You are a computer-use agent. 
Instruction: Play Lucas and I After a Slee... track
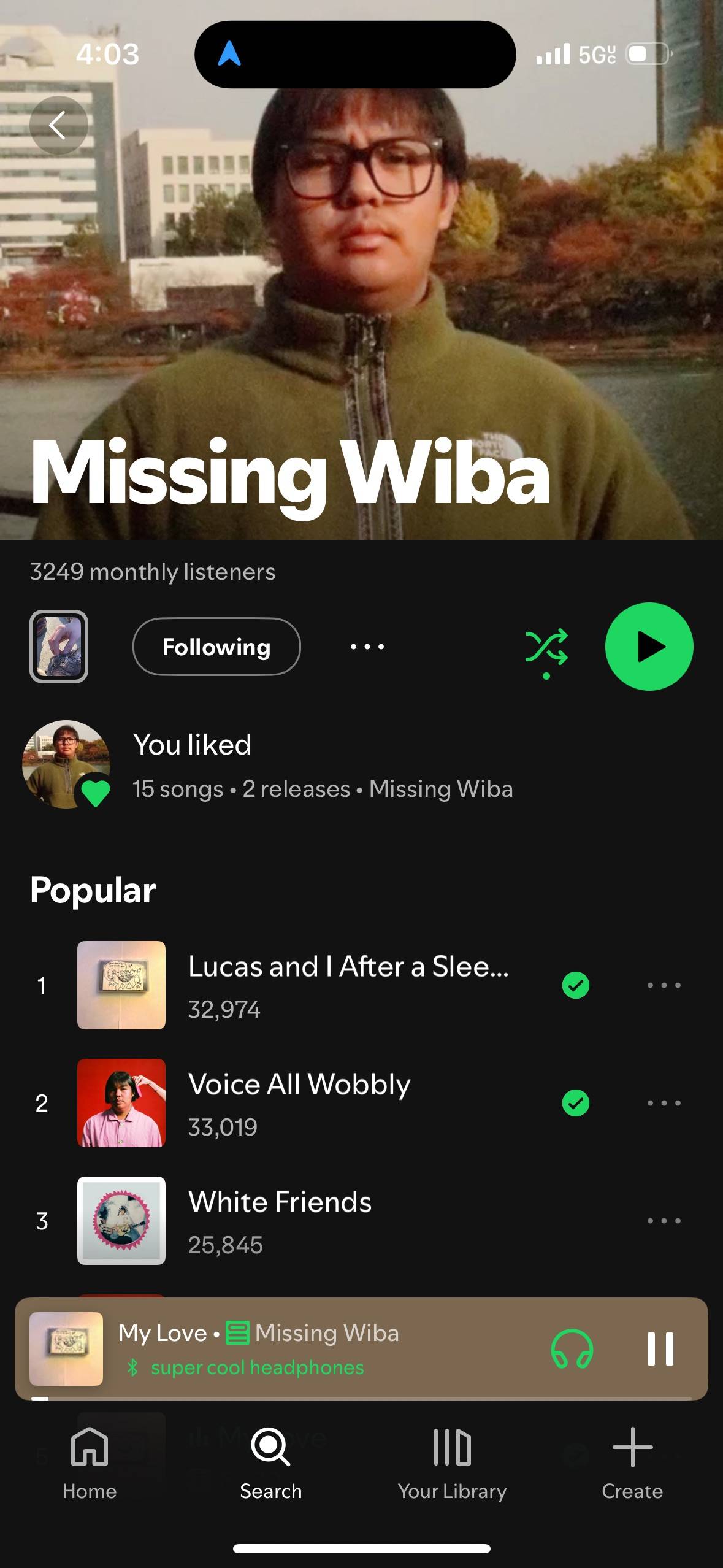click(x=348, y=967)
